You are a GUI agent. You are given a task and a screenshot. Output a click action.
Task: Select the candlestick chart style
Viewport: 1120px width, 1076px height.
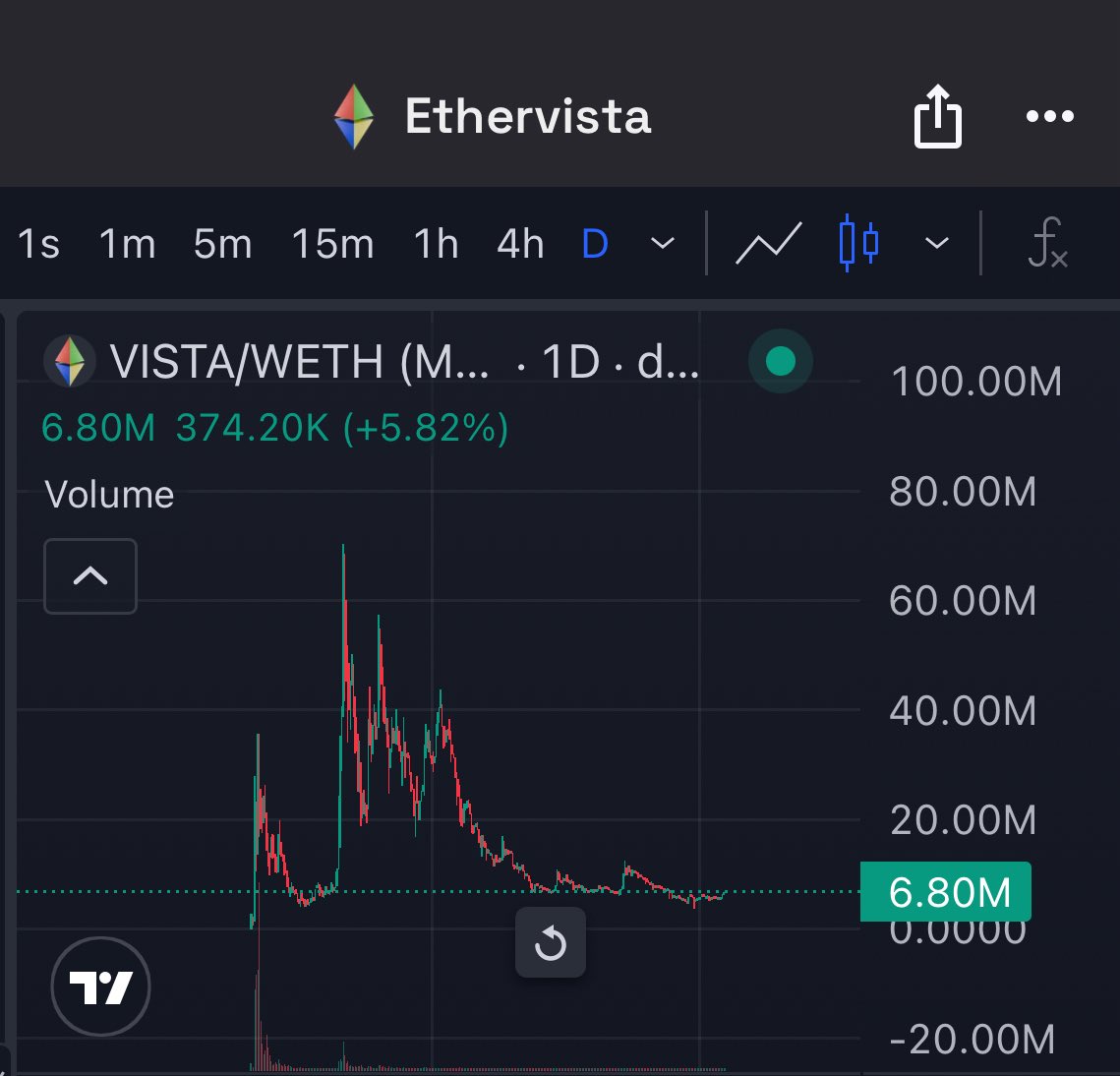click(x=858, y=243)
